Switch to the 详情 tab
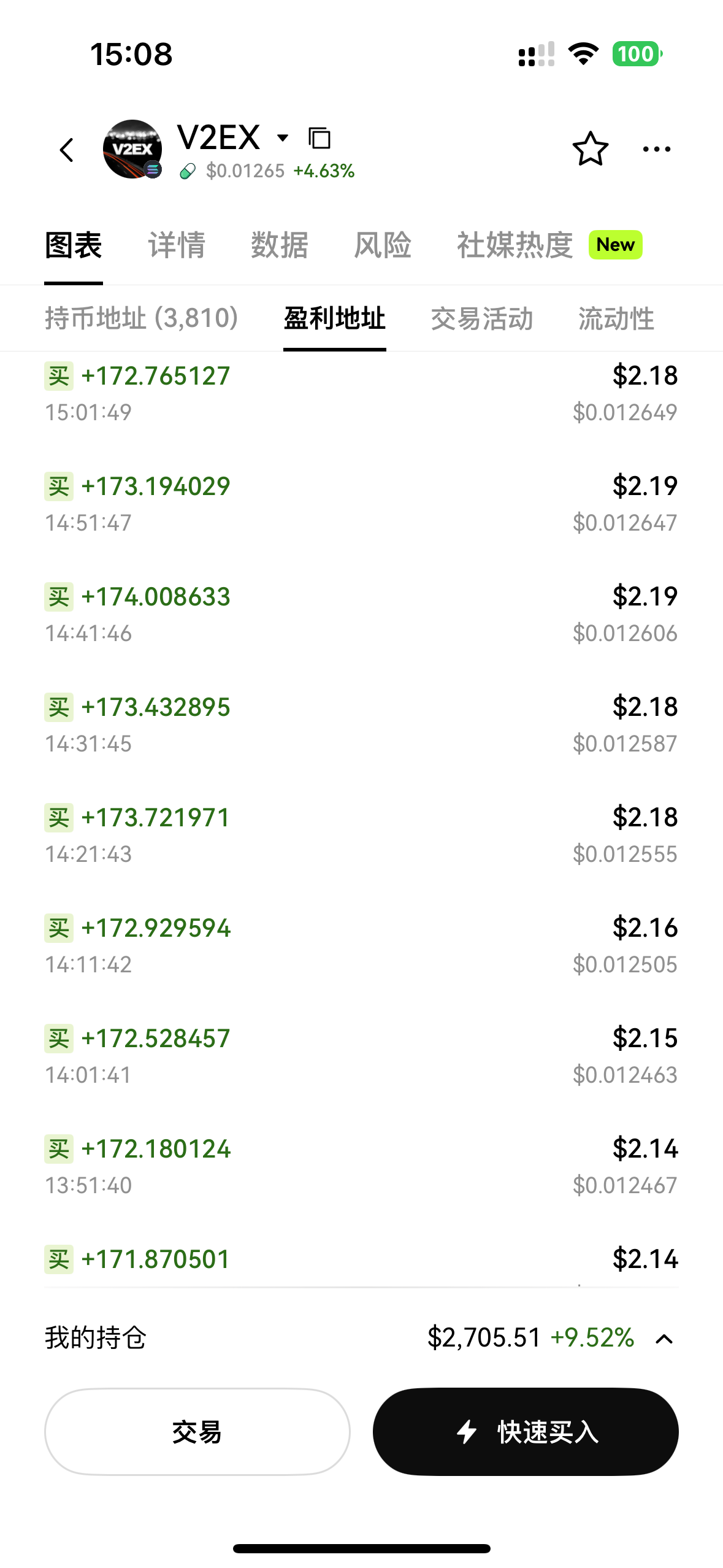 click(x=177, y=245)
